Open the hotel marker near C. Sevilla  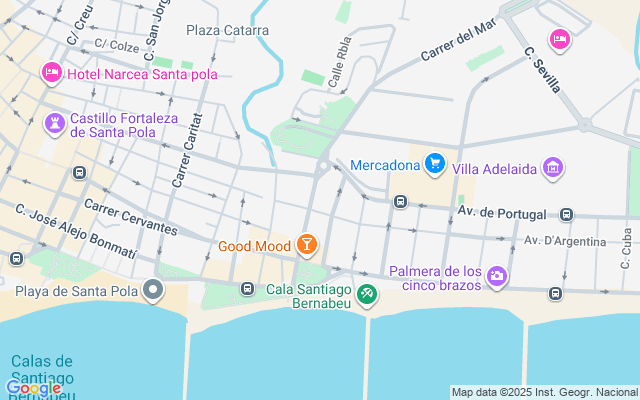pos(560,40)
